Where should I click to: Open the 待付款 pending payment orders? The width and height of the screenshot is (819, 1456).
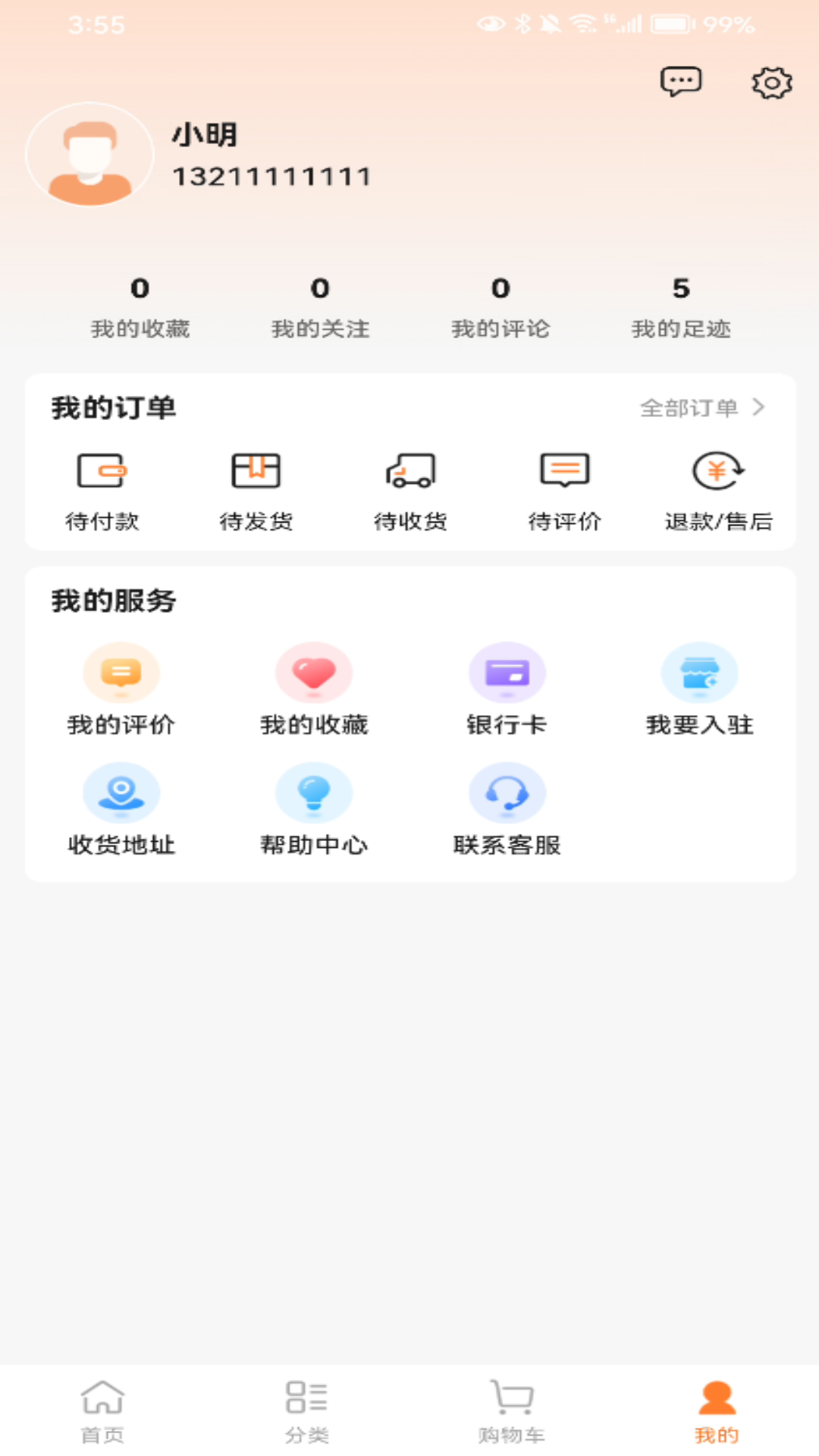point(102,489)
